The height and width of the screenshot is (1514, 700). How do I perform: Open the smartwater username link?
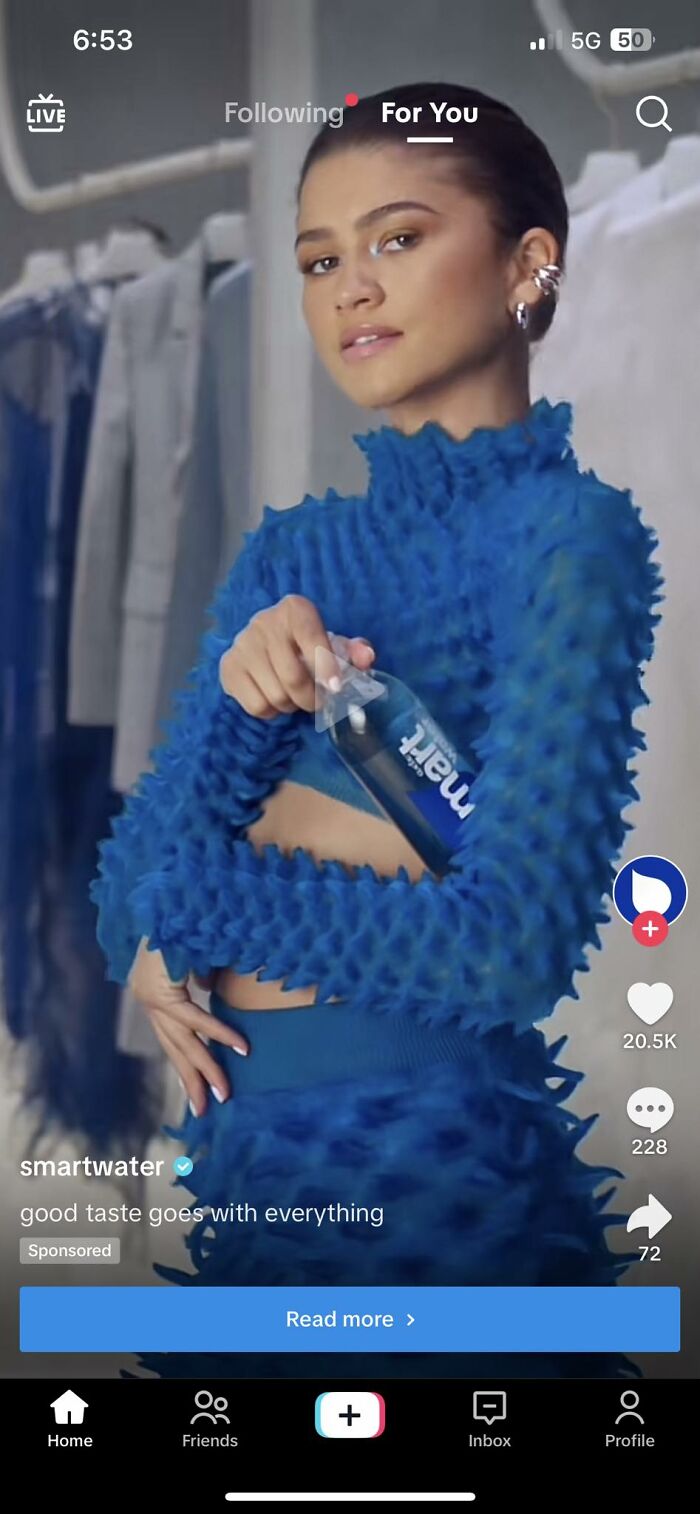pos(92,1166)
